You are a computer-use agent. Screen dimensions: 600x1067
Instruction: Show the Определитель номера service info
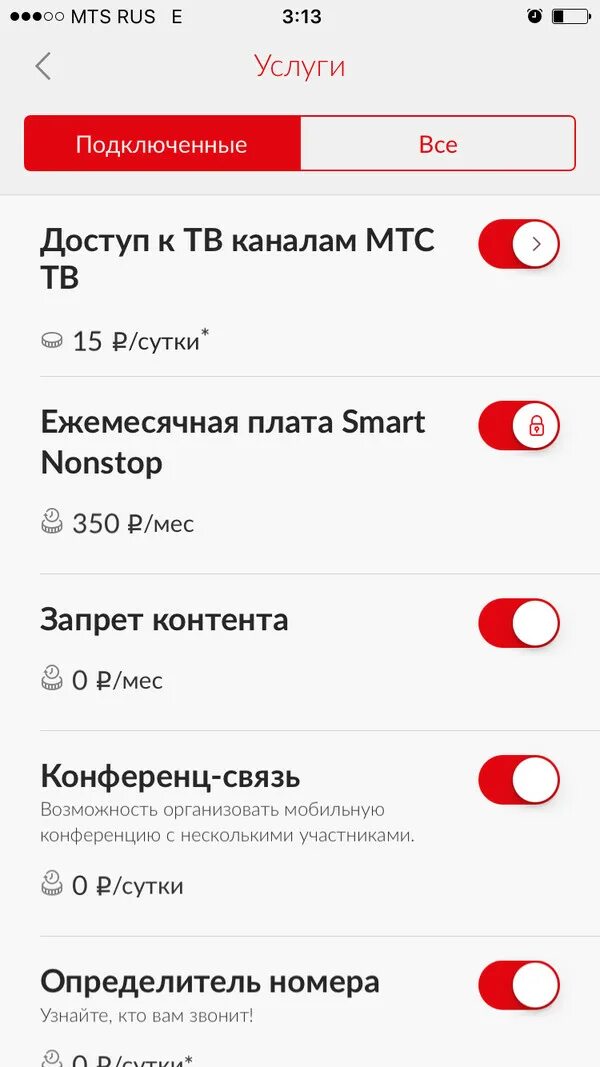pyautogui.click(x=210, y=982)
